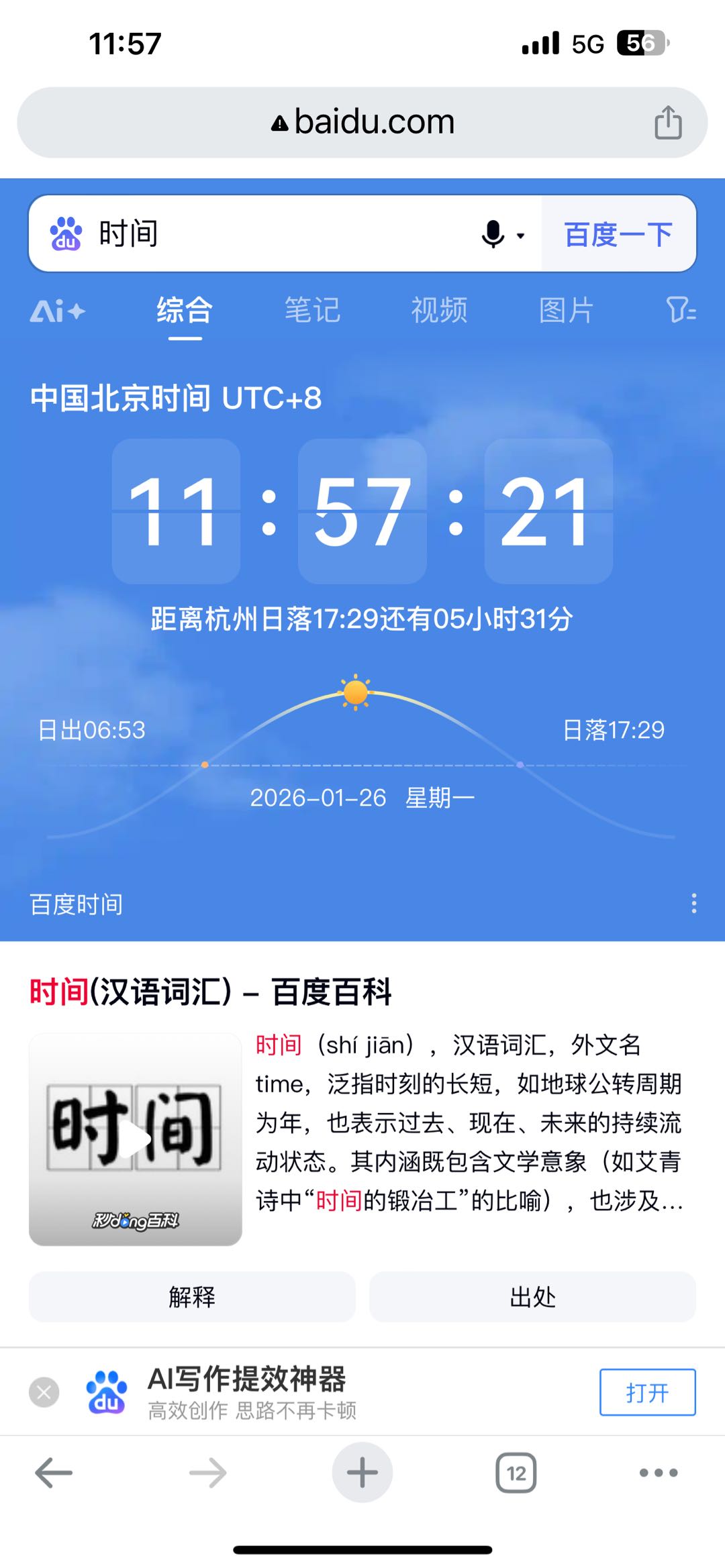This screenshot has width=725, height=1568.
Task: Hit the 百度一下 search button
Action: [618, 234]
